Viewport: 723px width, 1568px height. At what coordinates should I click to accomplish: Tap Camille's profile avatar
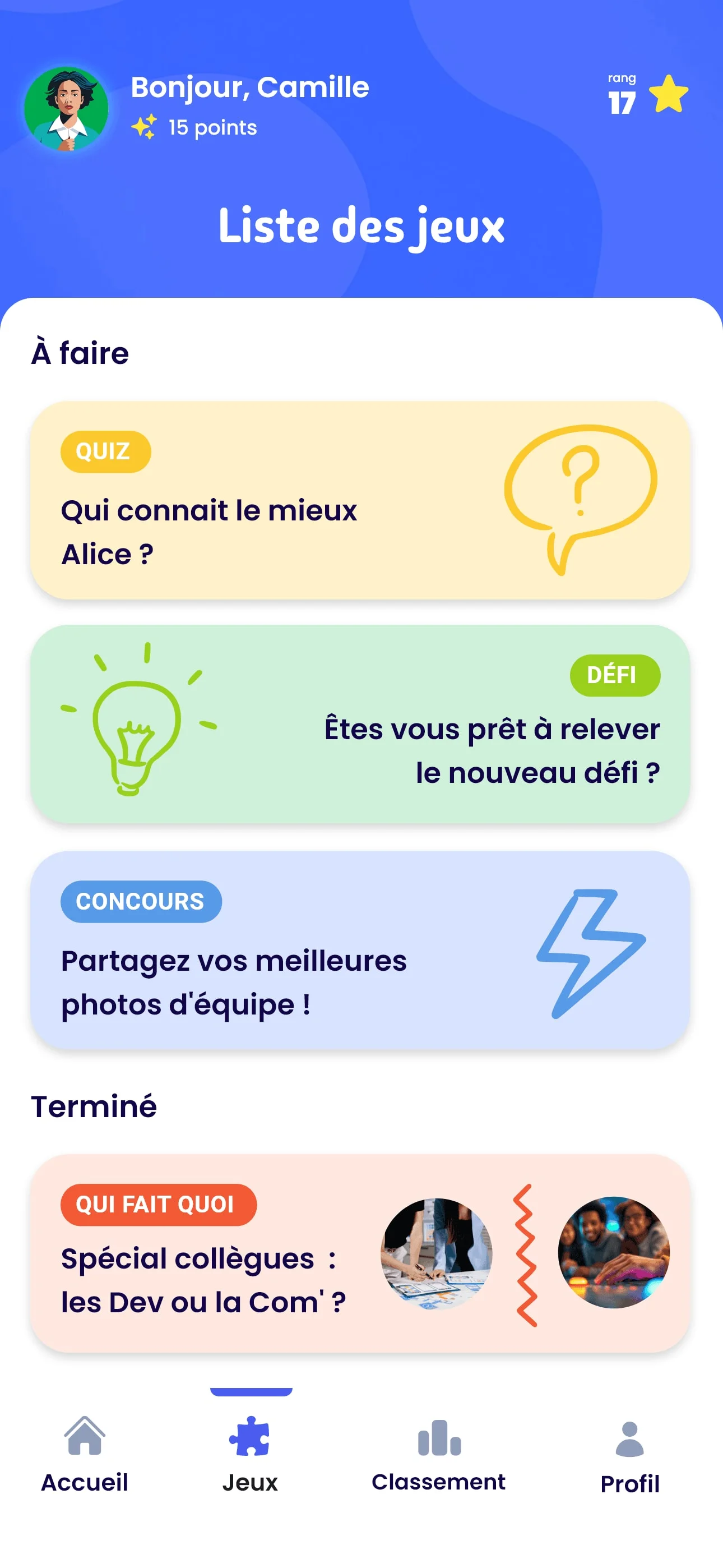[66, 109]
